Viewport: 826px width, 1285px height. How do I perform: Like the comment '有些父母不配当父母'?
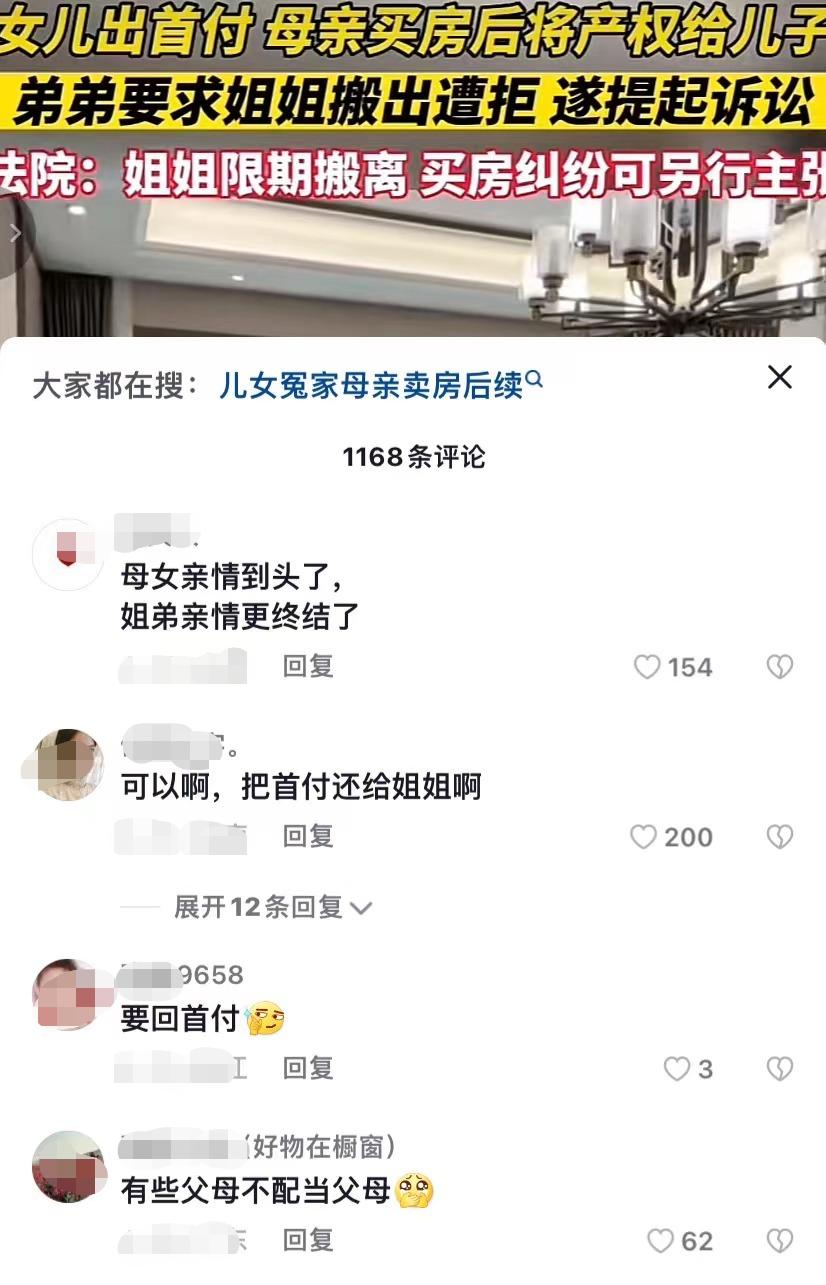pos(660,1241)
